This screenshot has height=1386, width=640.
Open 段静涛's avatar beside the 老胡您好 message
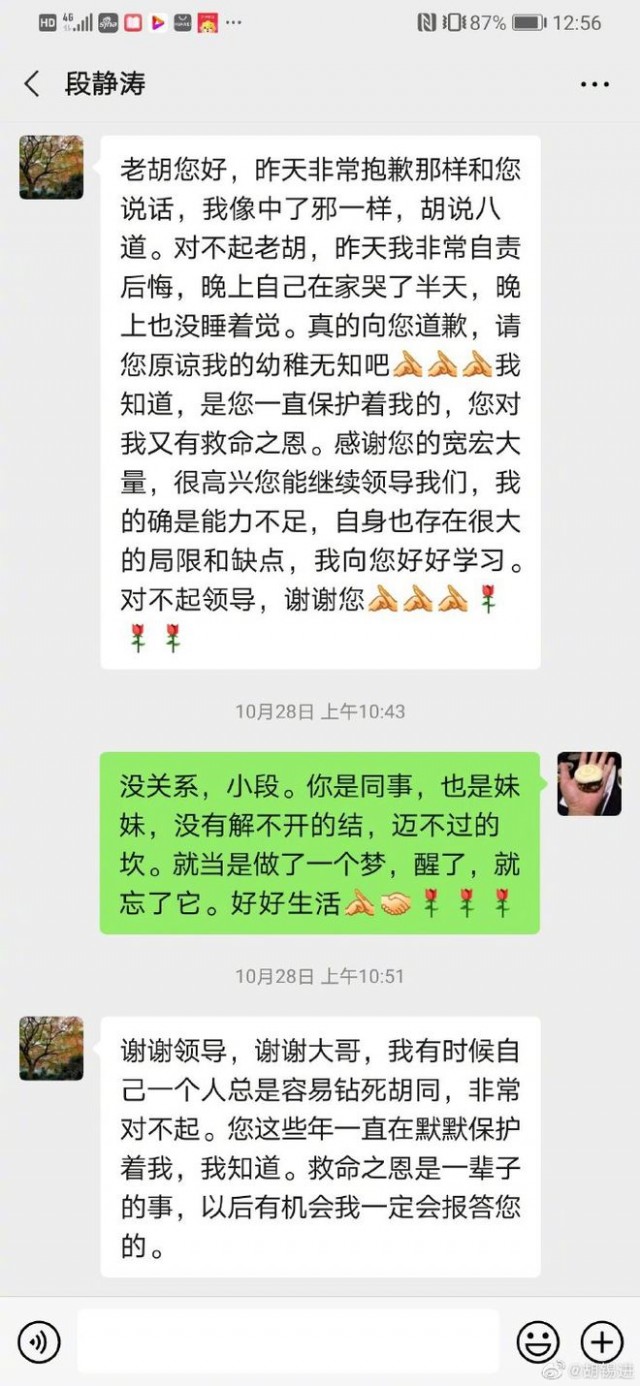(x=51, y=167)
